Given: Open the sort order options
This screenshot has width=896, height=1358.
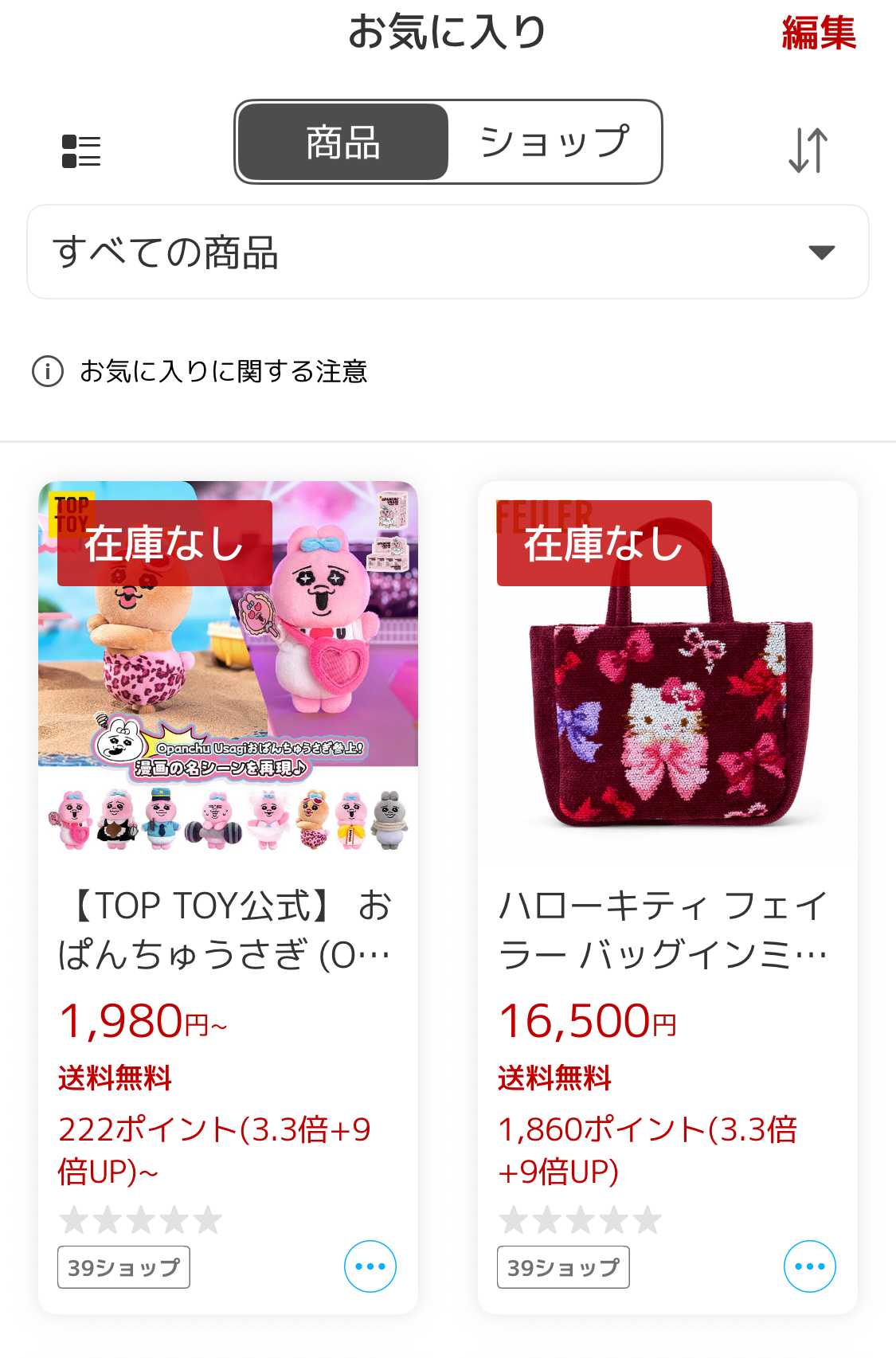Looking at the screenshot, I should pos(808,151).
